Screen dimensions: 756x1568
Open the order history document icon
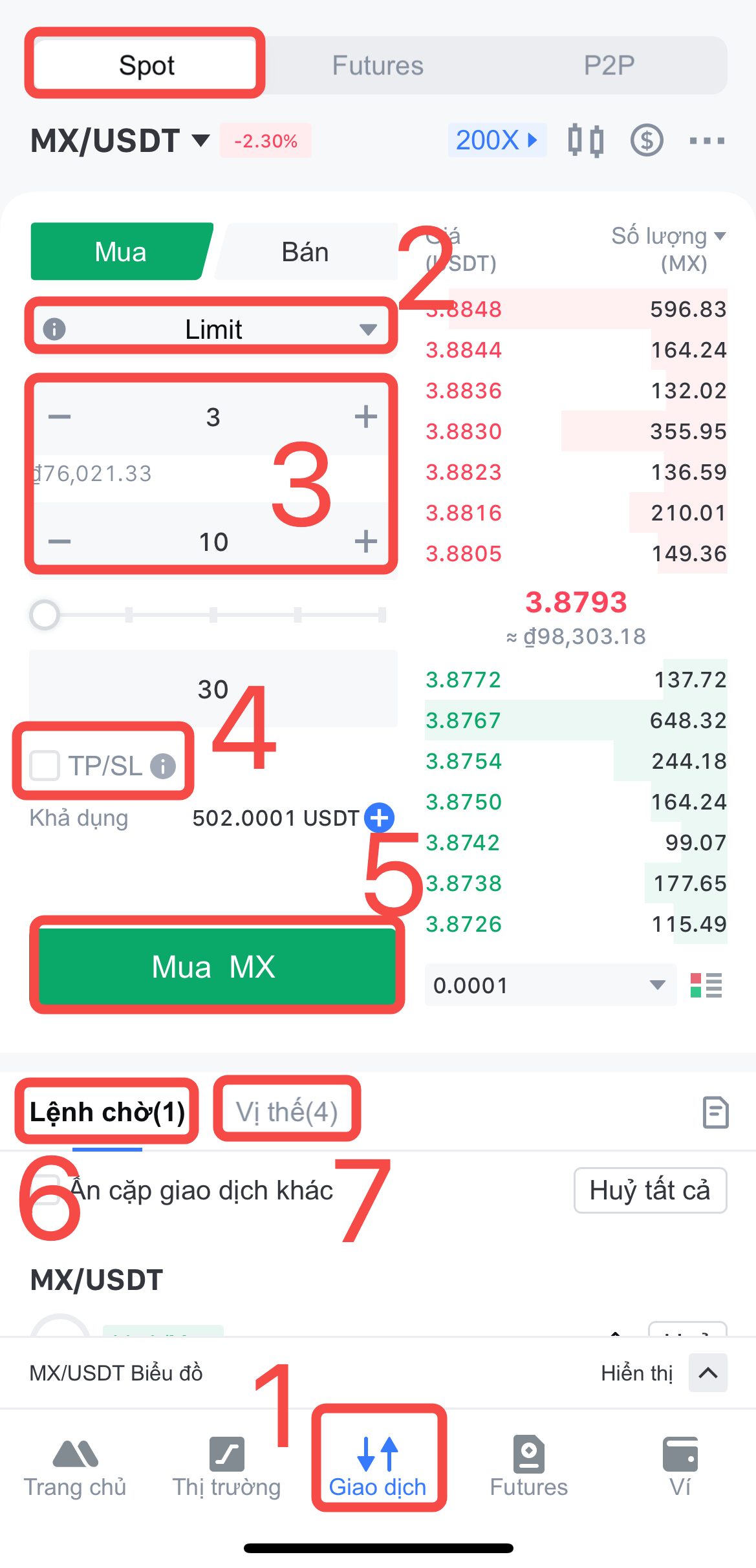pyautogui.click(x=715, y=1112)
